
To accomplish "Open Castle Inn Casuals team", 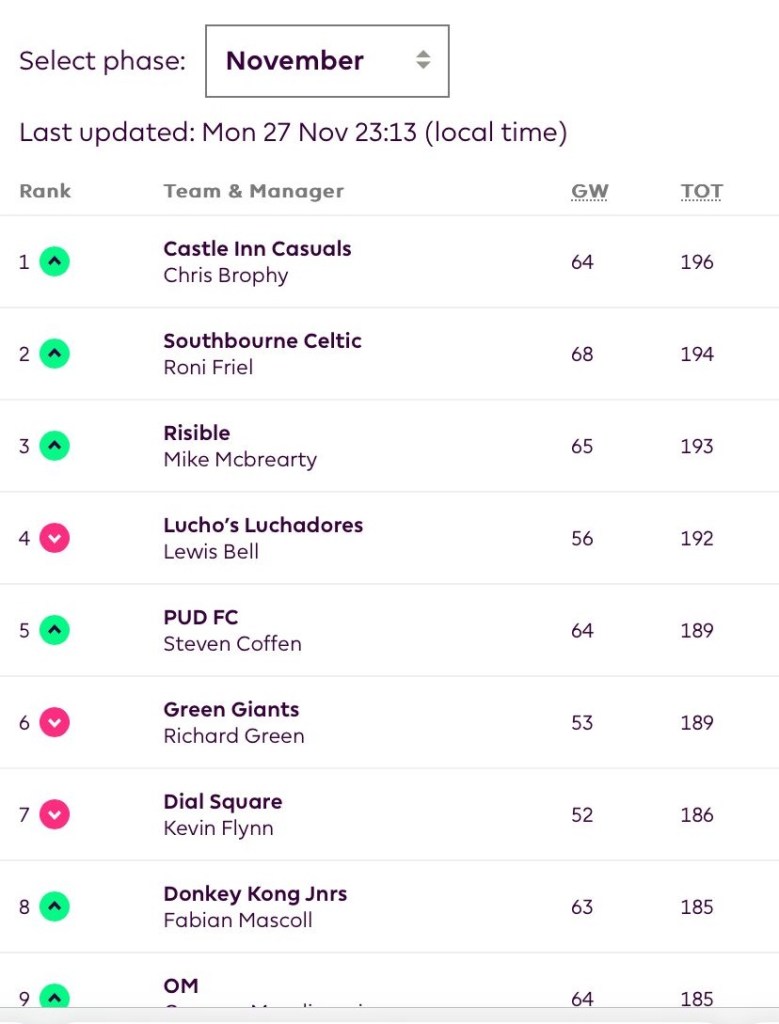I will pos(257,249).
